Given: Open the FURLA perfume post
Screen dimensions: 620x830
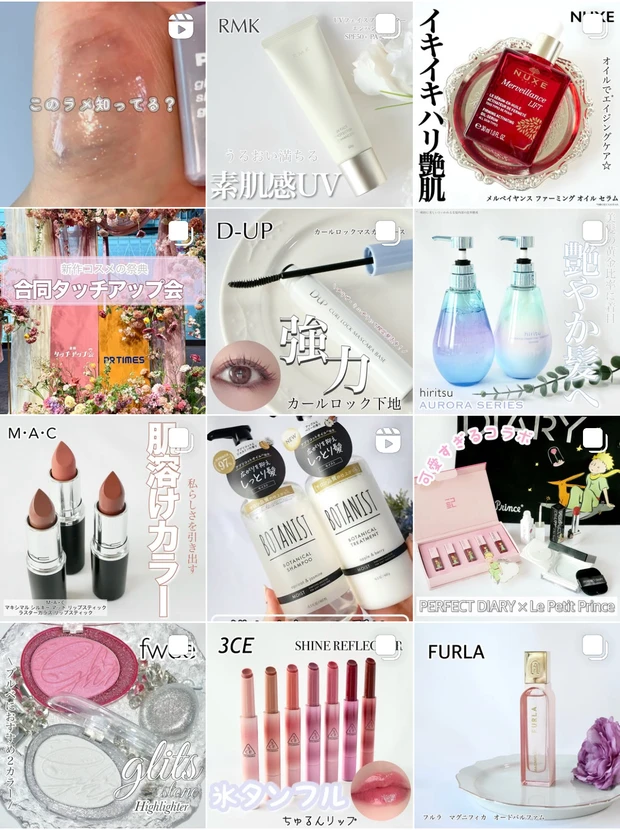Looking at the screenshot, I should coord(518,726).
